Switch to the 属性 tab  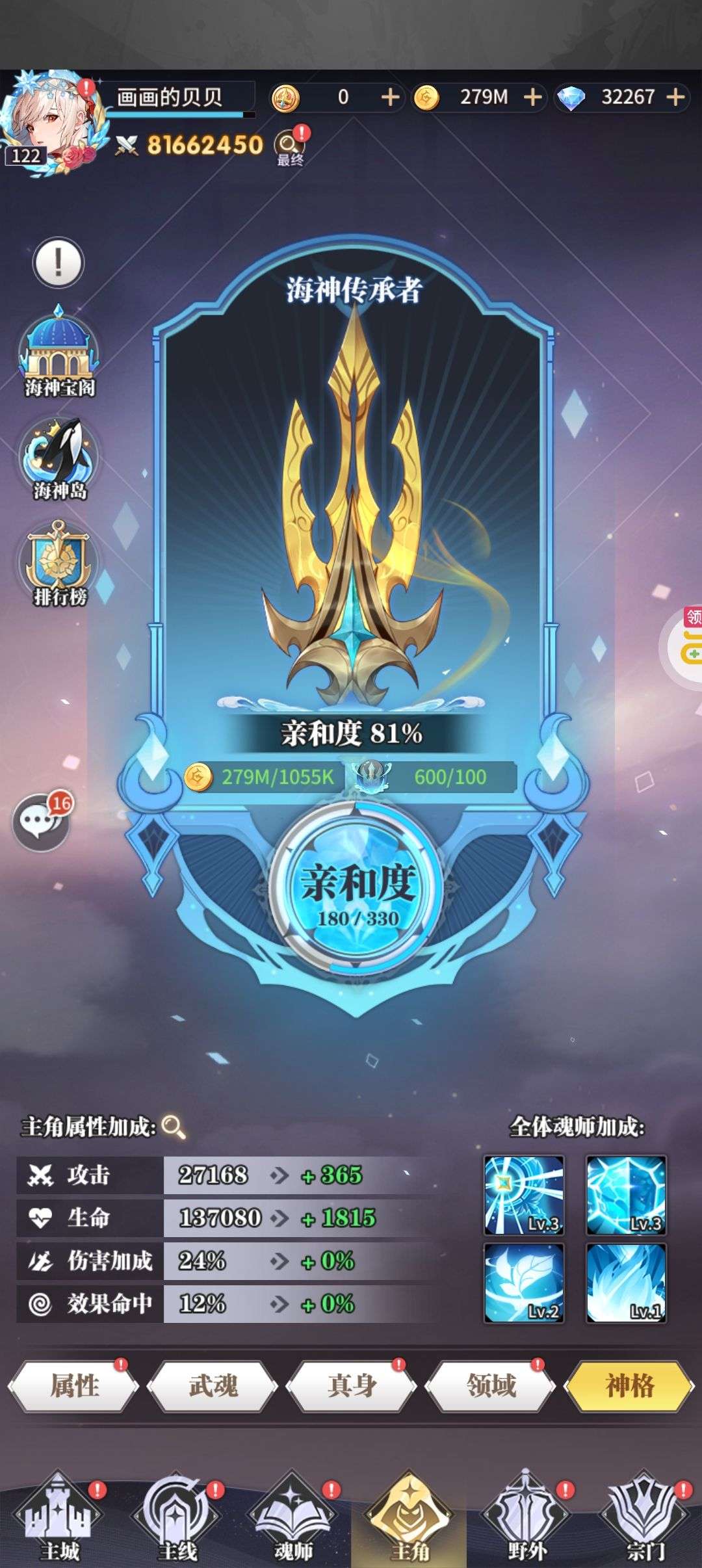(73, 1385)
